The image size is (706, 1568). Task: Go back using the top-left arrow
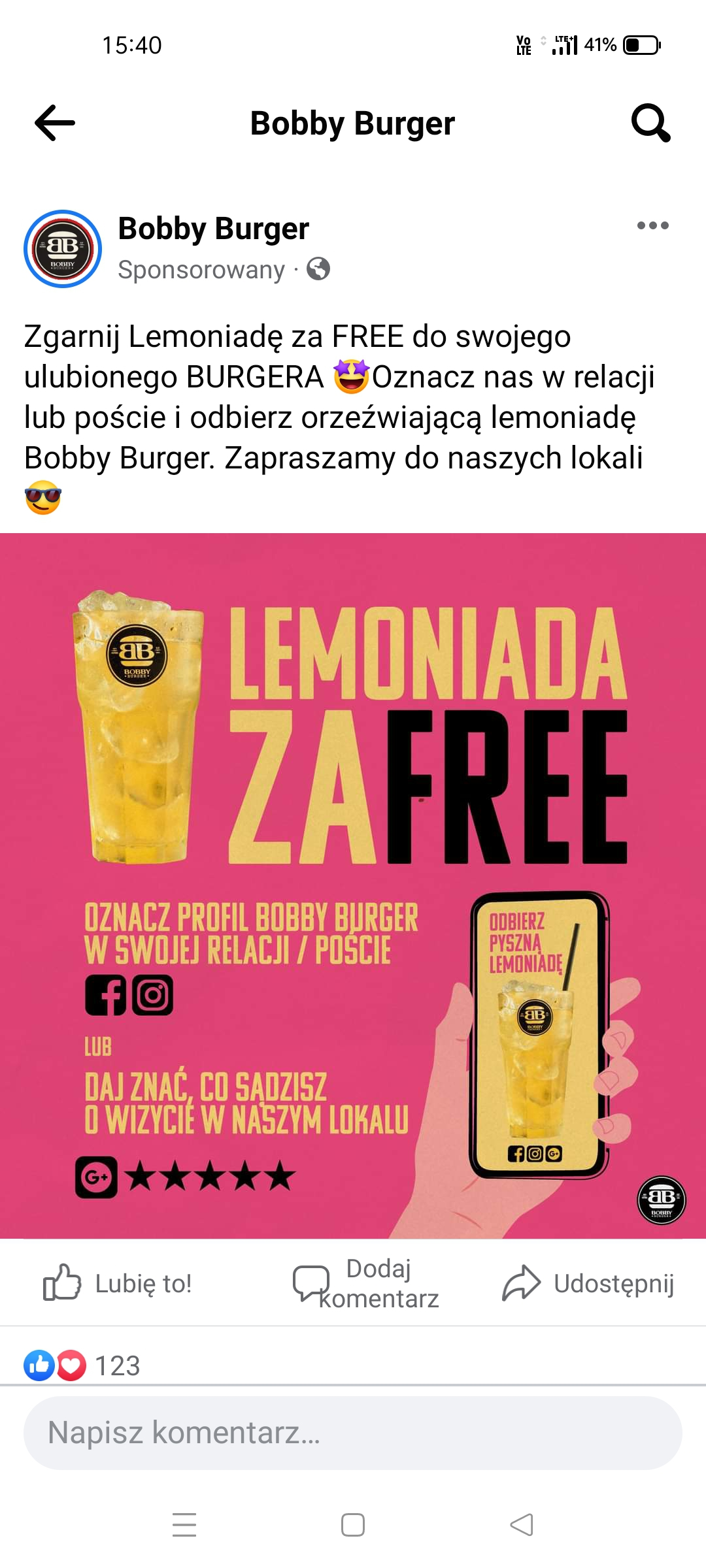tap(55, 123)
